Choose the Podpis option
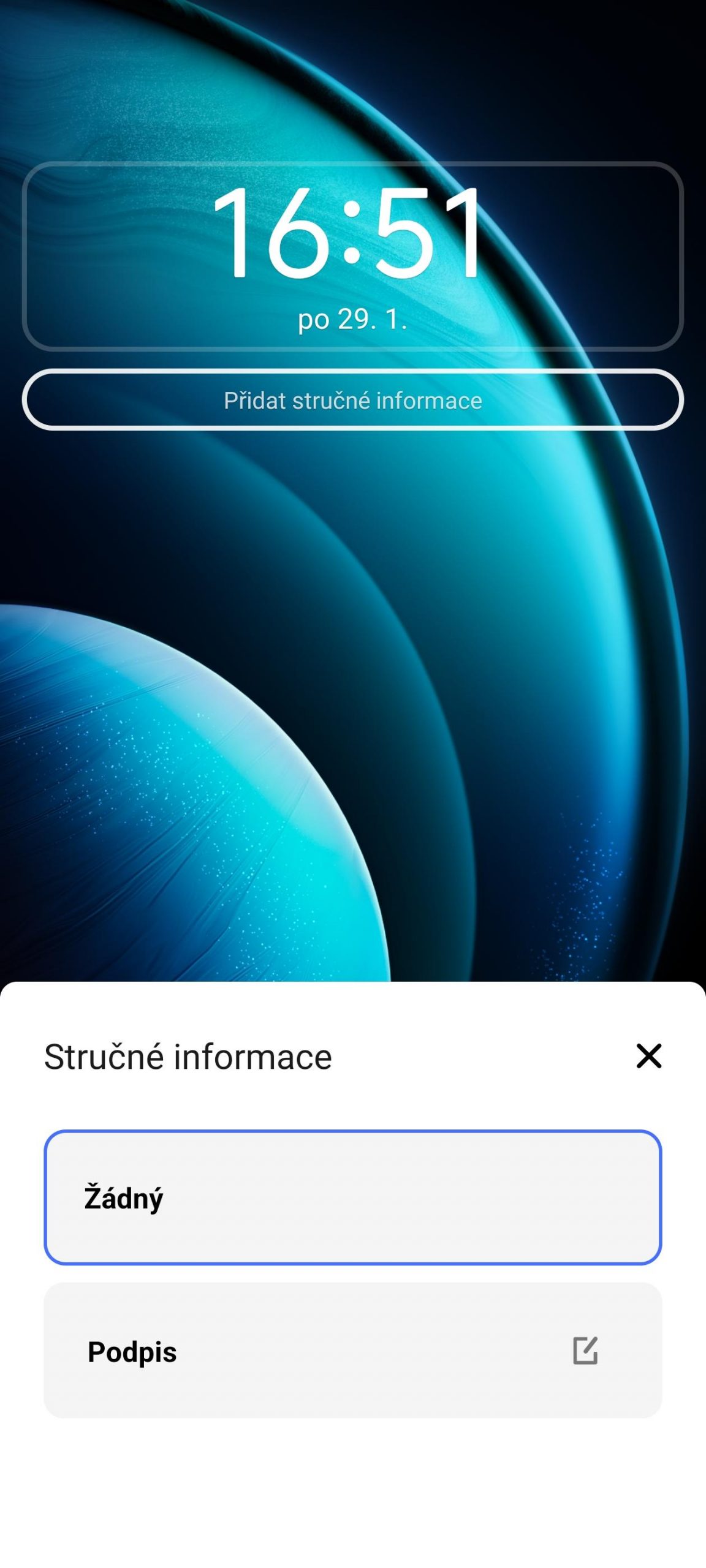The width and height of the screenshot is (706, 1568). [x=353, y=1351]
